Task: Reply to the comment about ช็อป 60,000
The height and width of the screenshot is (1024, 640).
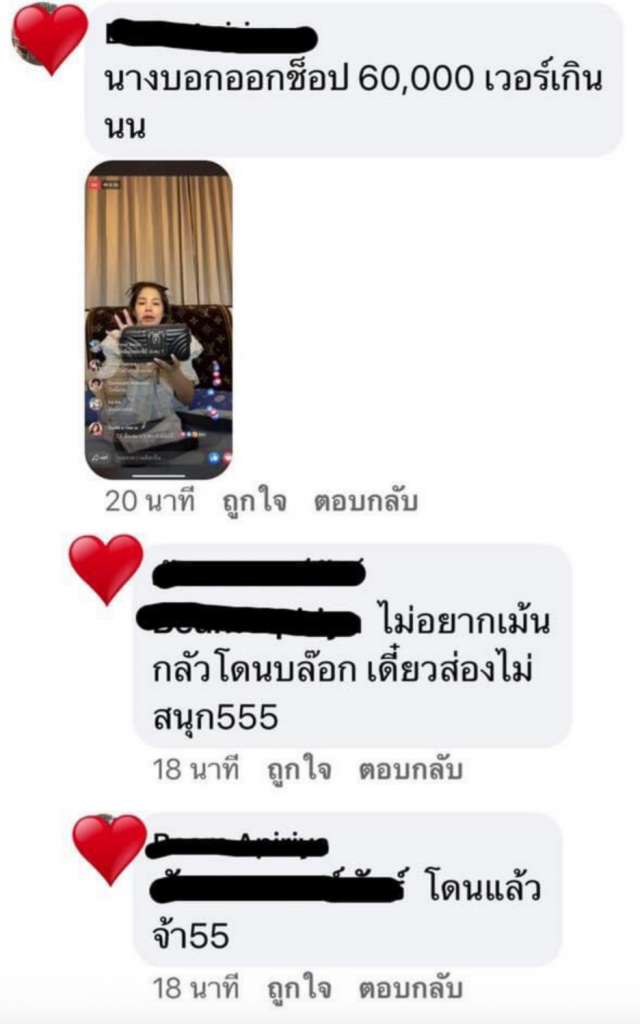Action: point(364,501)
